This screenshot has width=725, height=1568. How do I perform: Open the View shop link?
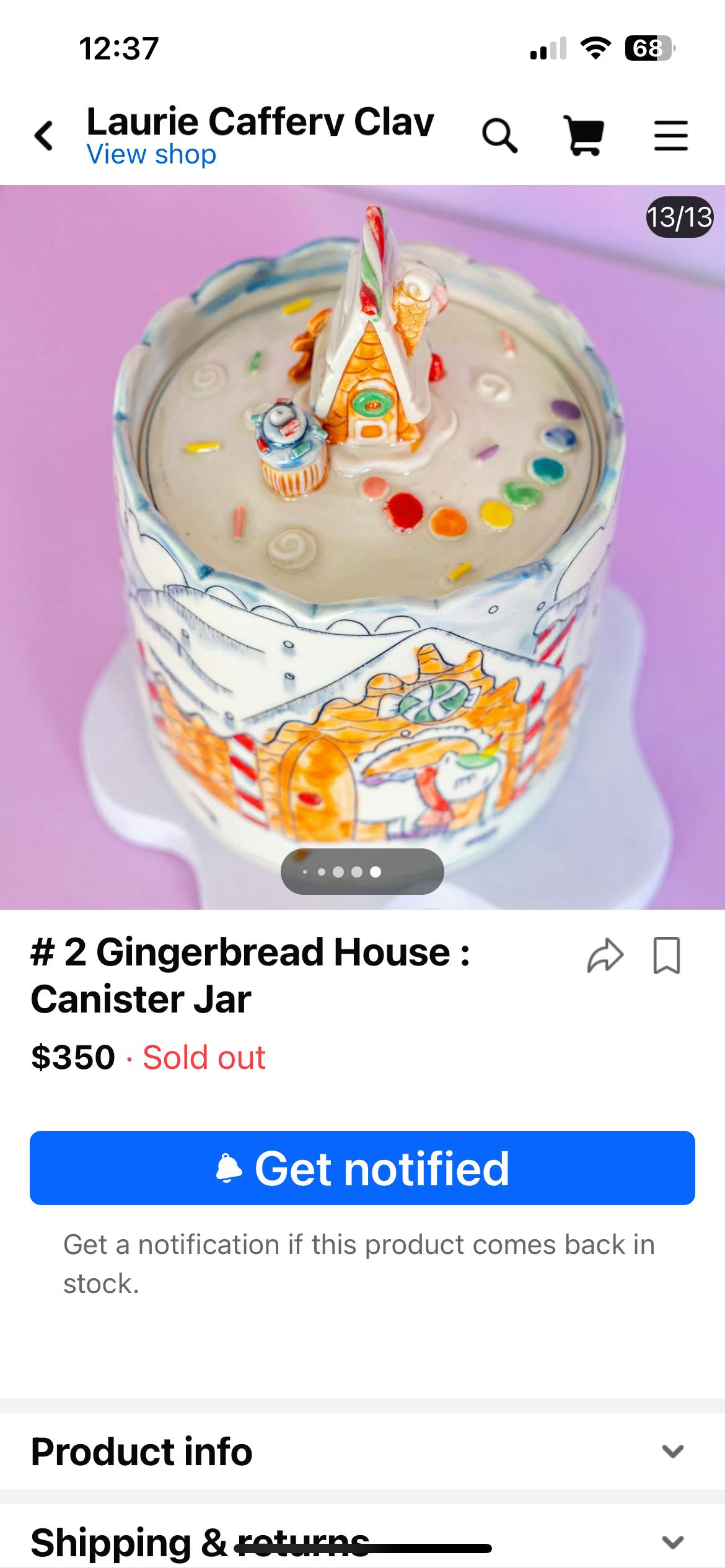pyautogui.click(x=151, y=155)
